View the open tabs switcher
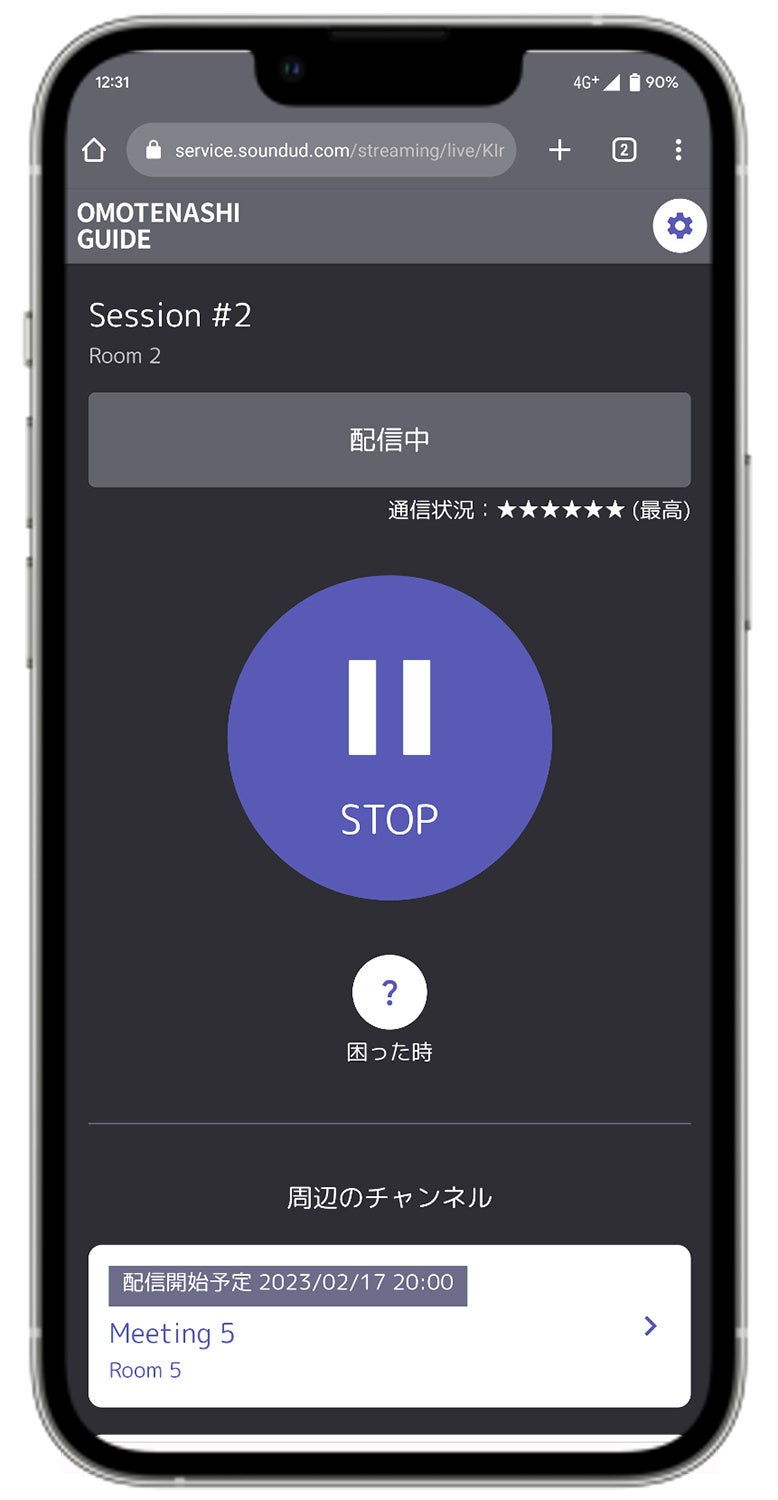The width and height of the screenshot is (778, 1500). 624,150
